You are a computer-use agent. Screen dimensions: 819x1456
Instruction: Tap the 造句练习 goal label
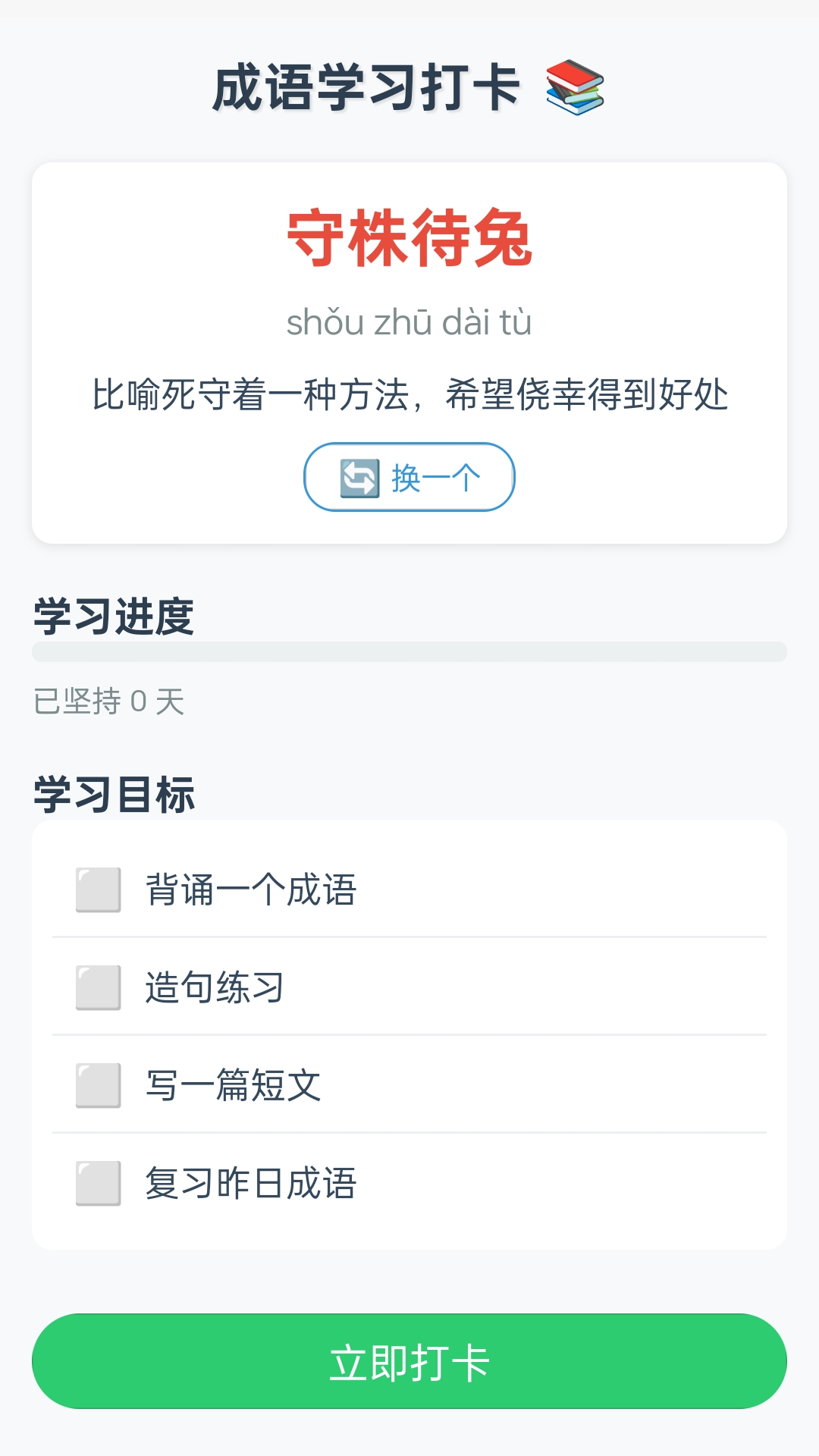[214, 986]
